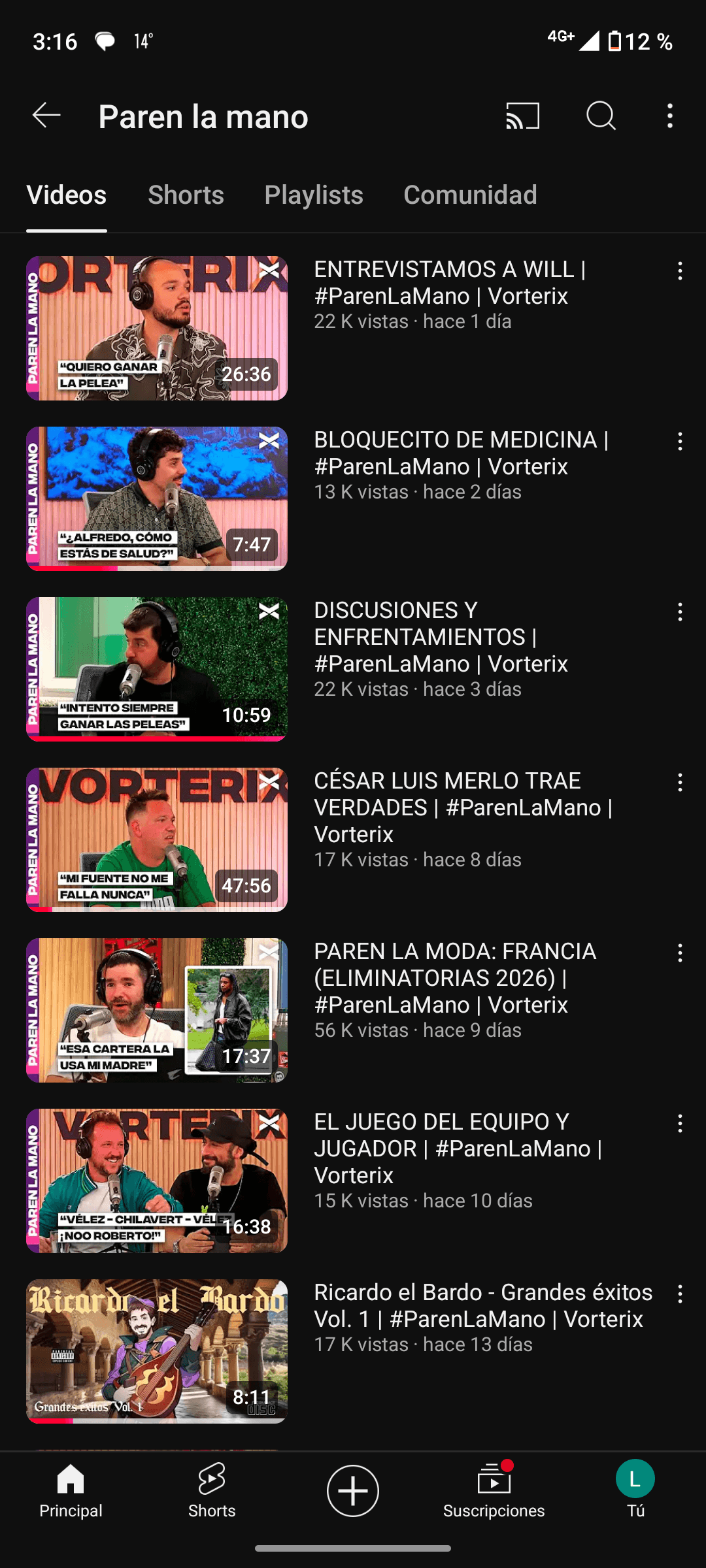This screenshot has width=706, height=1568.
Task: Switch to the Comunidad tab
Action: coord(470,195)
